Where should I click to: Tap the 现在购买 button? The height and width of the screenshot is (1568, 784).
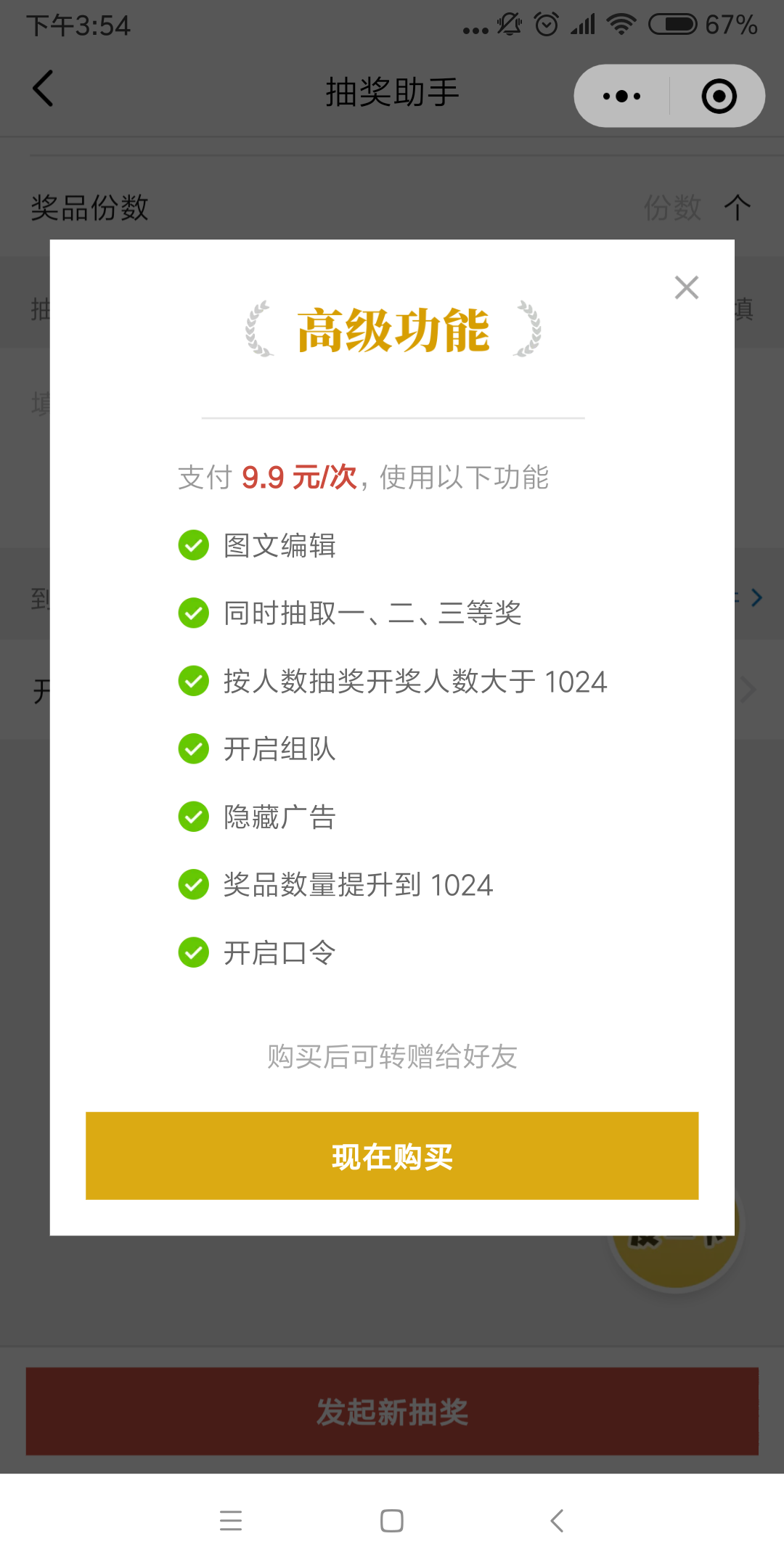point(392,1156)
